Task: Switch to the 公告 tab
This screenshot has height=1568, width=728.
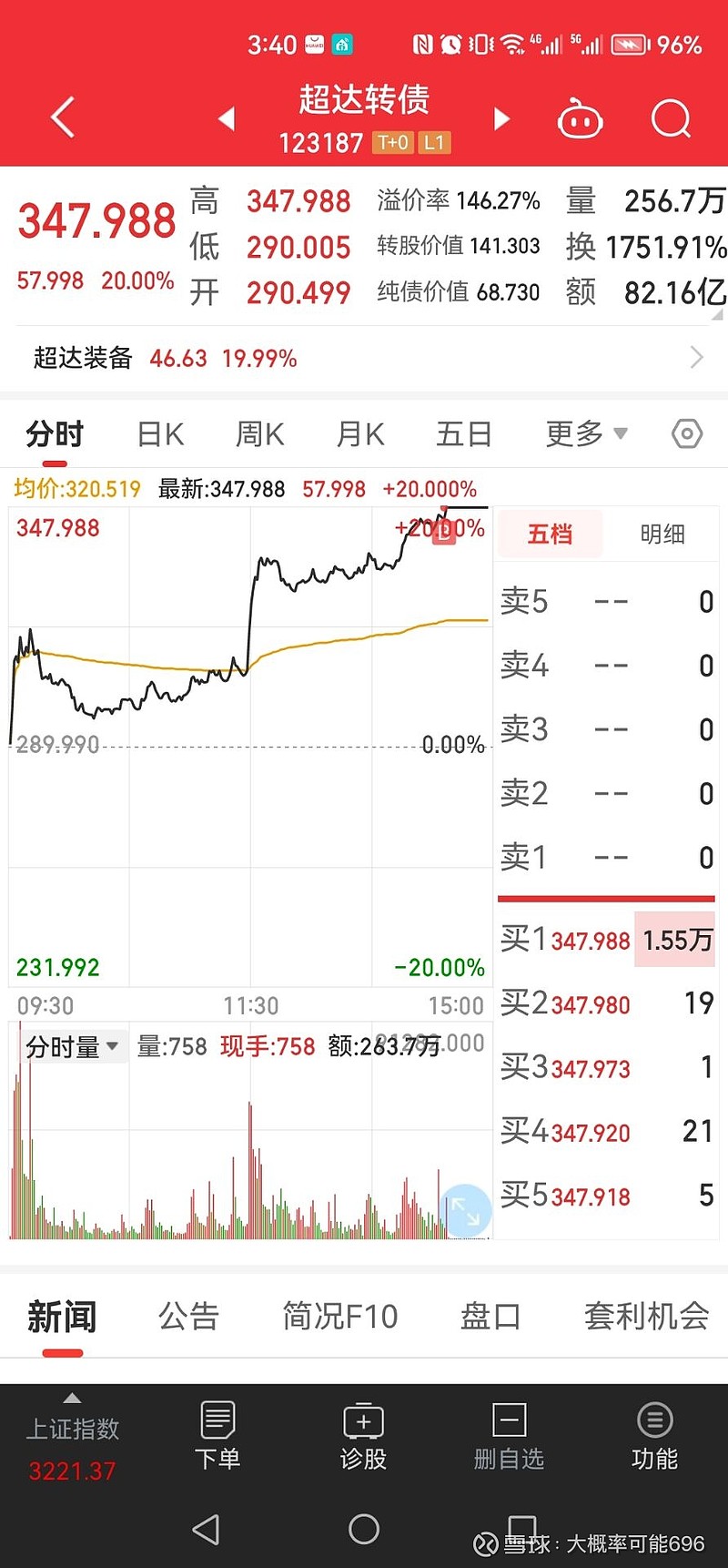Action: pos(189,1316)
